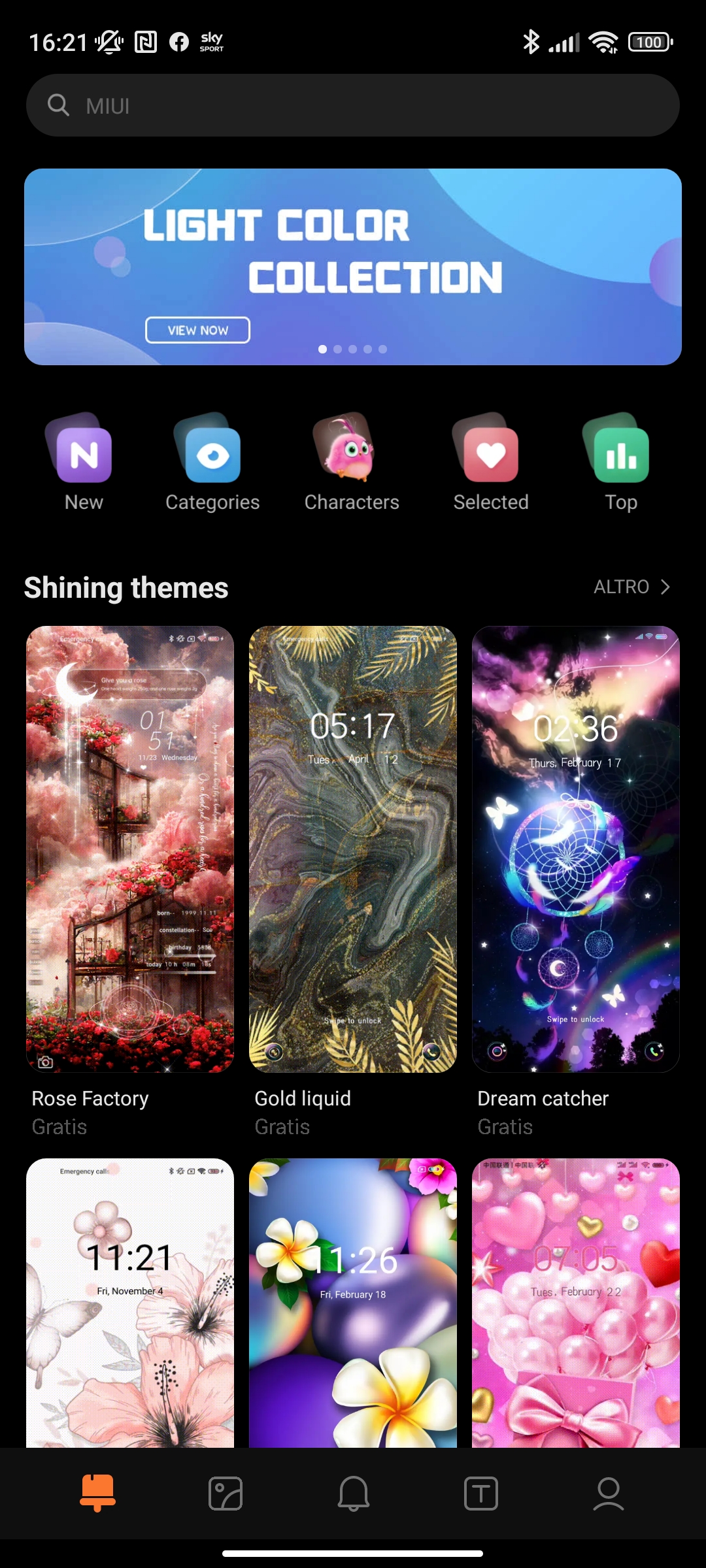Open the pink hearts and balloons theme
The image size is (706, 1568).
pos(576,1303)
